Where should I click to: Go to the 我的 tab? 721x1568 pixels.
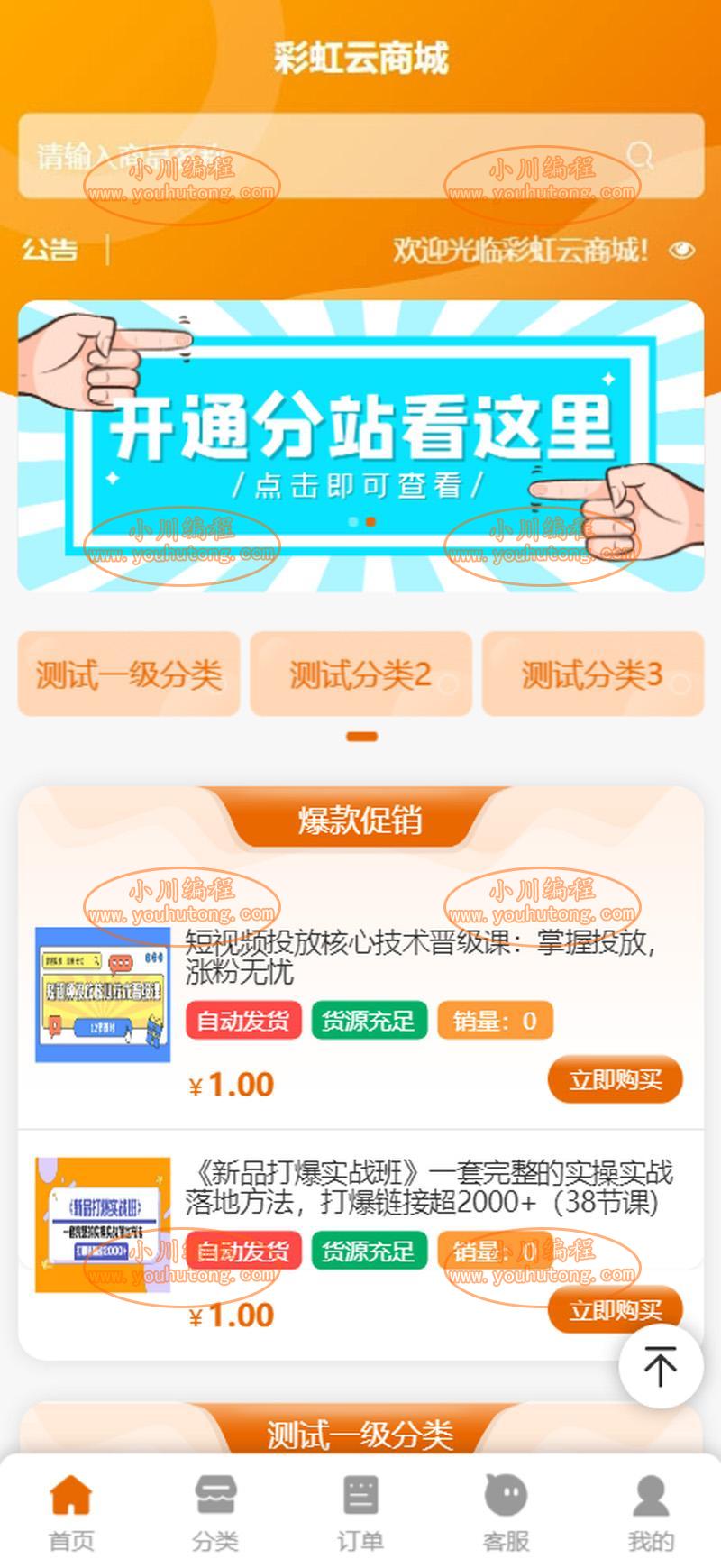click(650, 1512)
